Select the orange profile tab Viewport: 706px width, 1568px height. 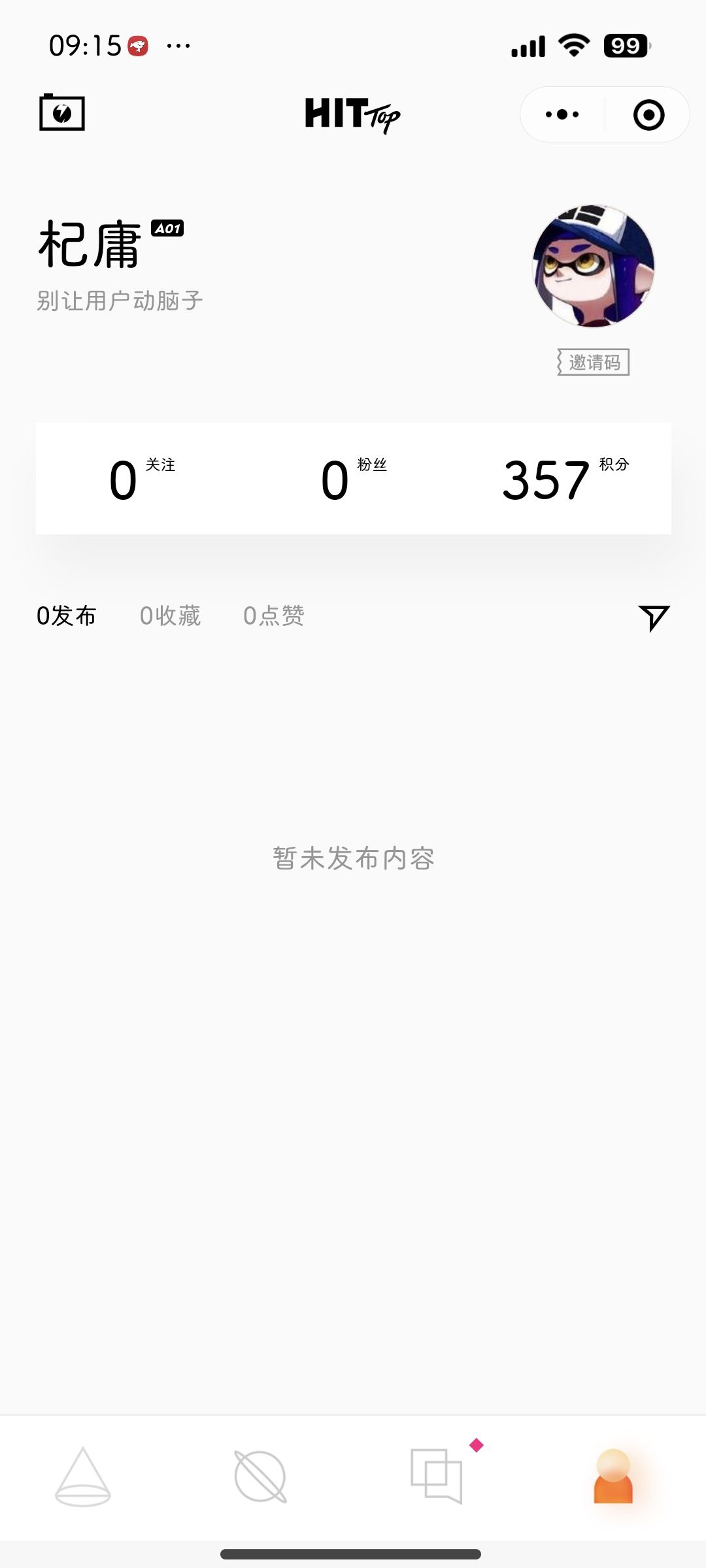click(613, 1476)
